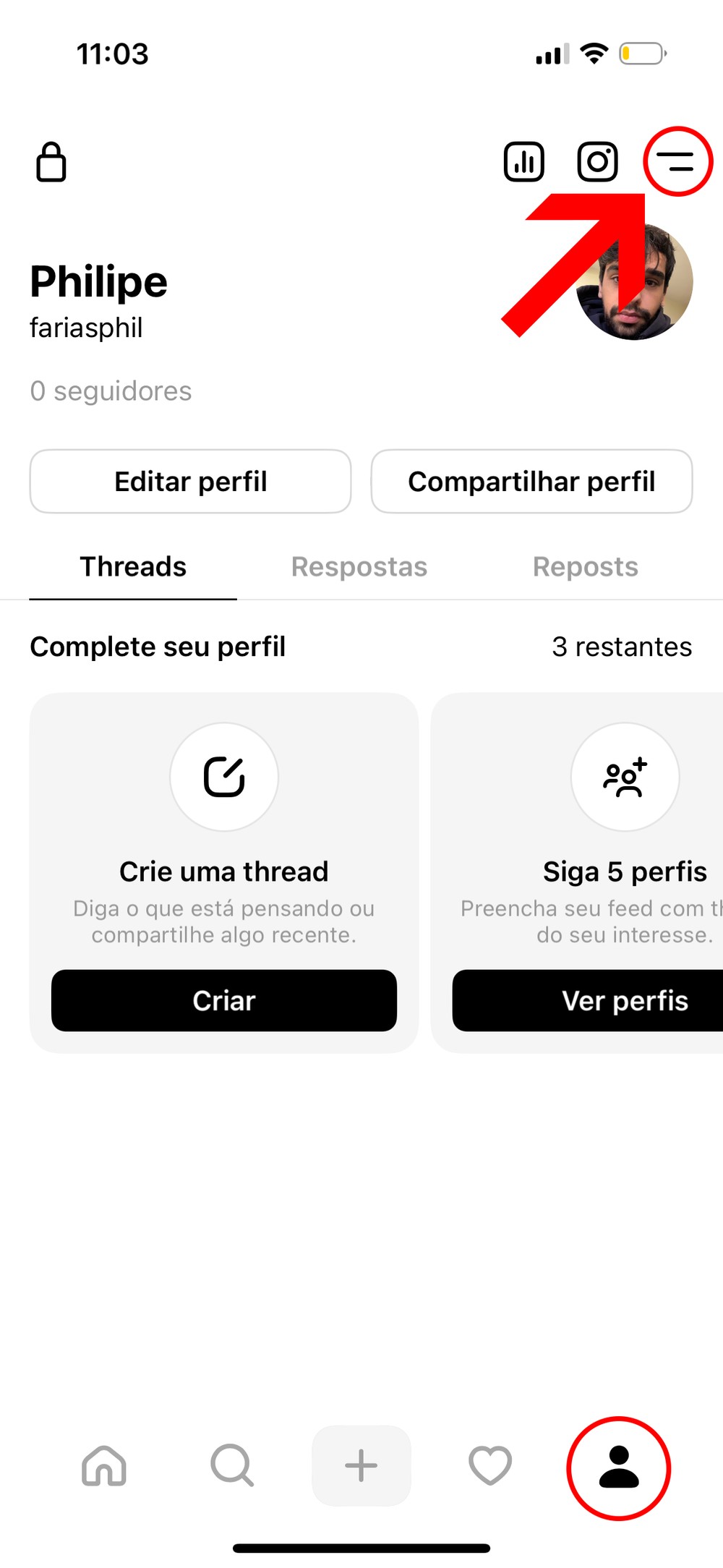Open the activity heart tab
Viewport: 723px width, 1568px height.
point(490,1465)
